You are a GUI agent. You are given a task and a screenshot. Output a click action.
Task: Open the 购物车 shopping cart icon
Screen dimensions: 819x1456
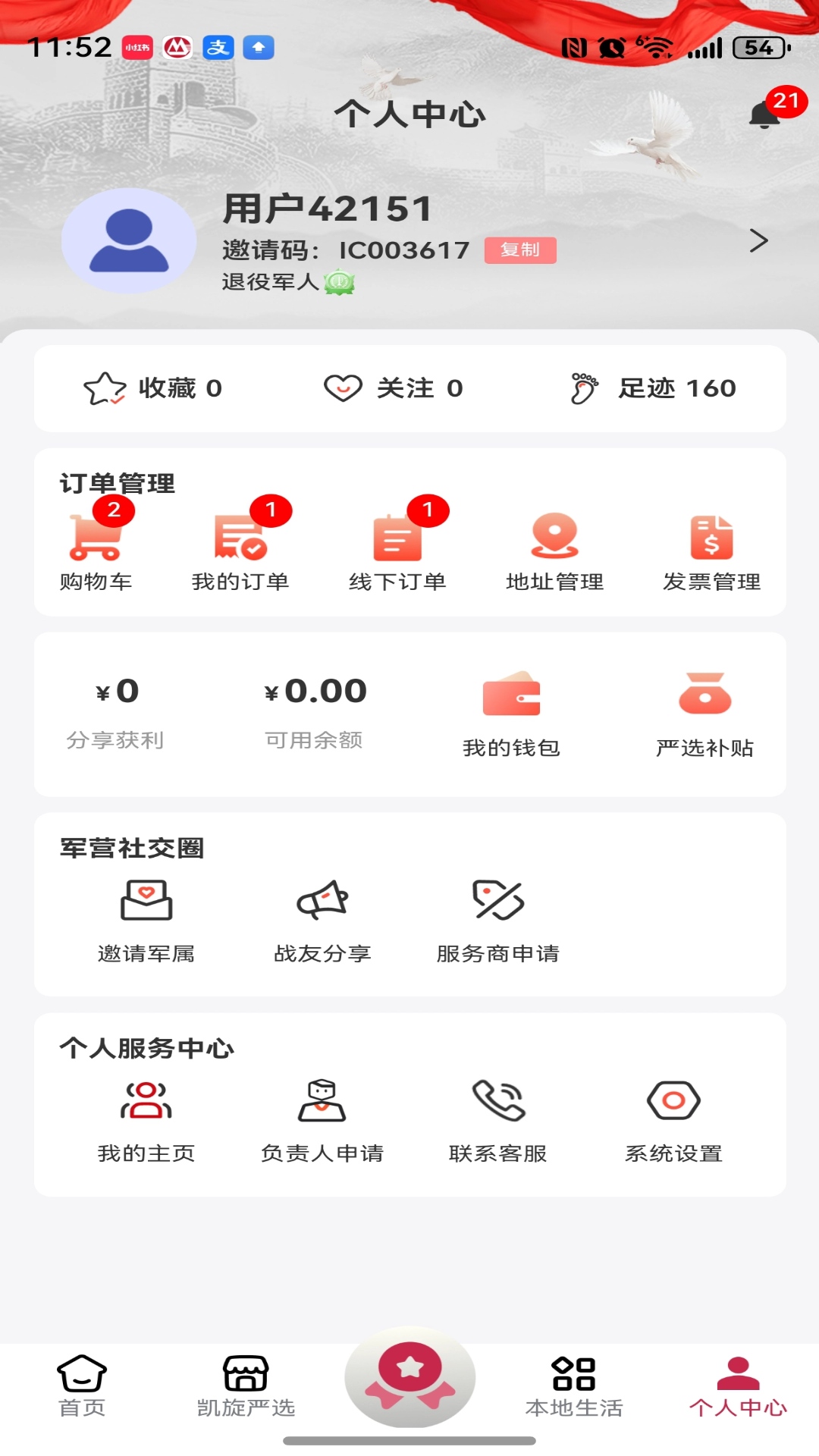(x=97, y=540)
